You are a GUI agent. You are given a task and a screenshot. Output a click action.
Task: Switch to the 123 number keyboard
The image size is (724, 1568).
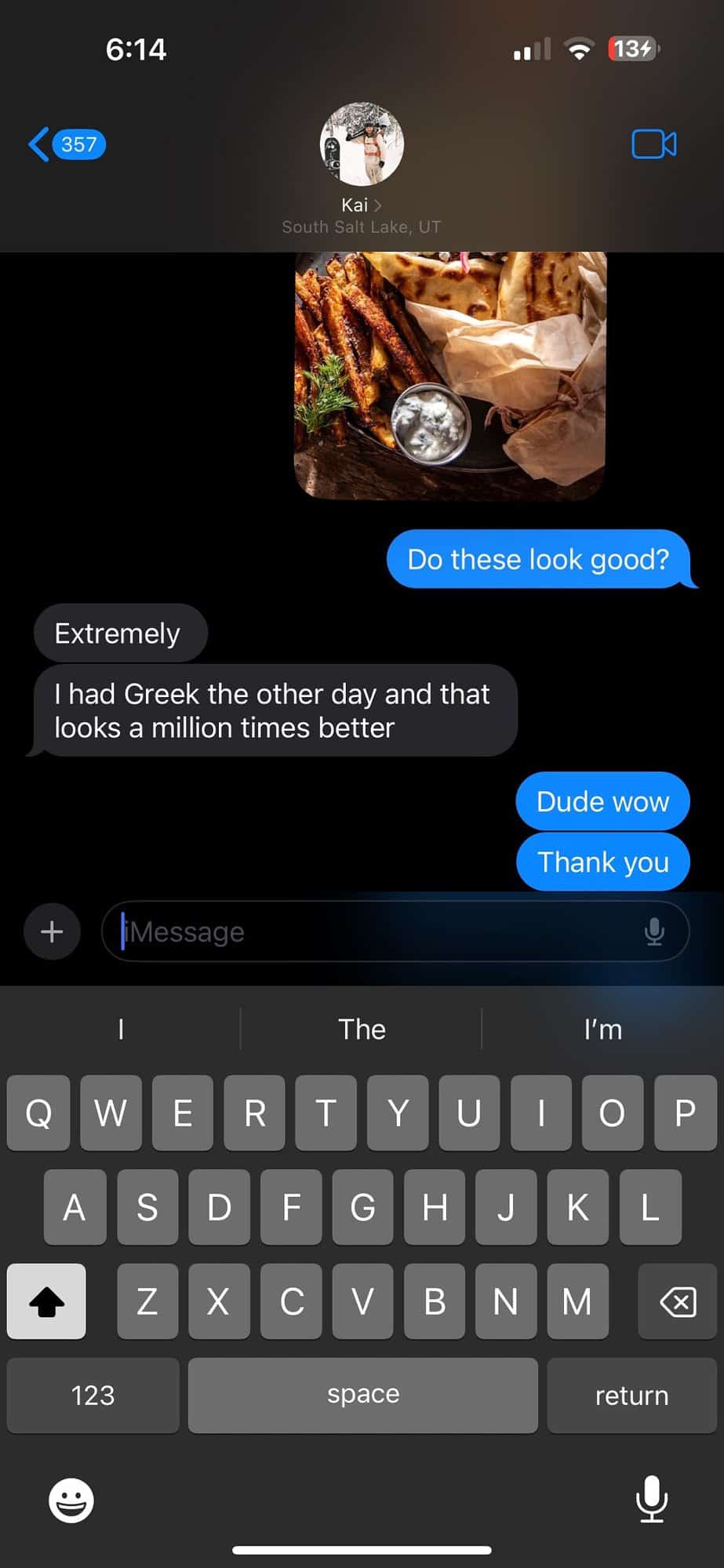coord(93,1396)
